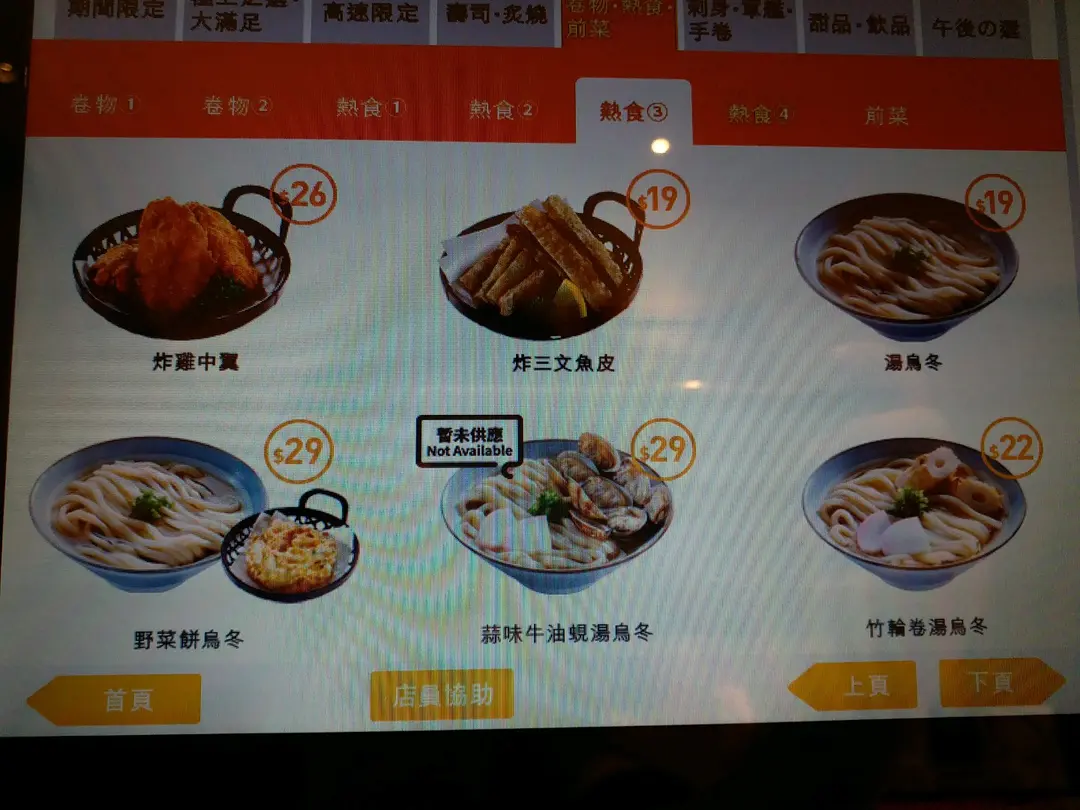
Task: Open the 甜品·飲品 category tab
Action: pos(860,23)
